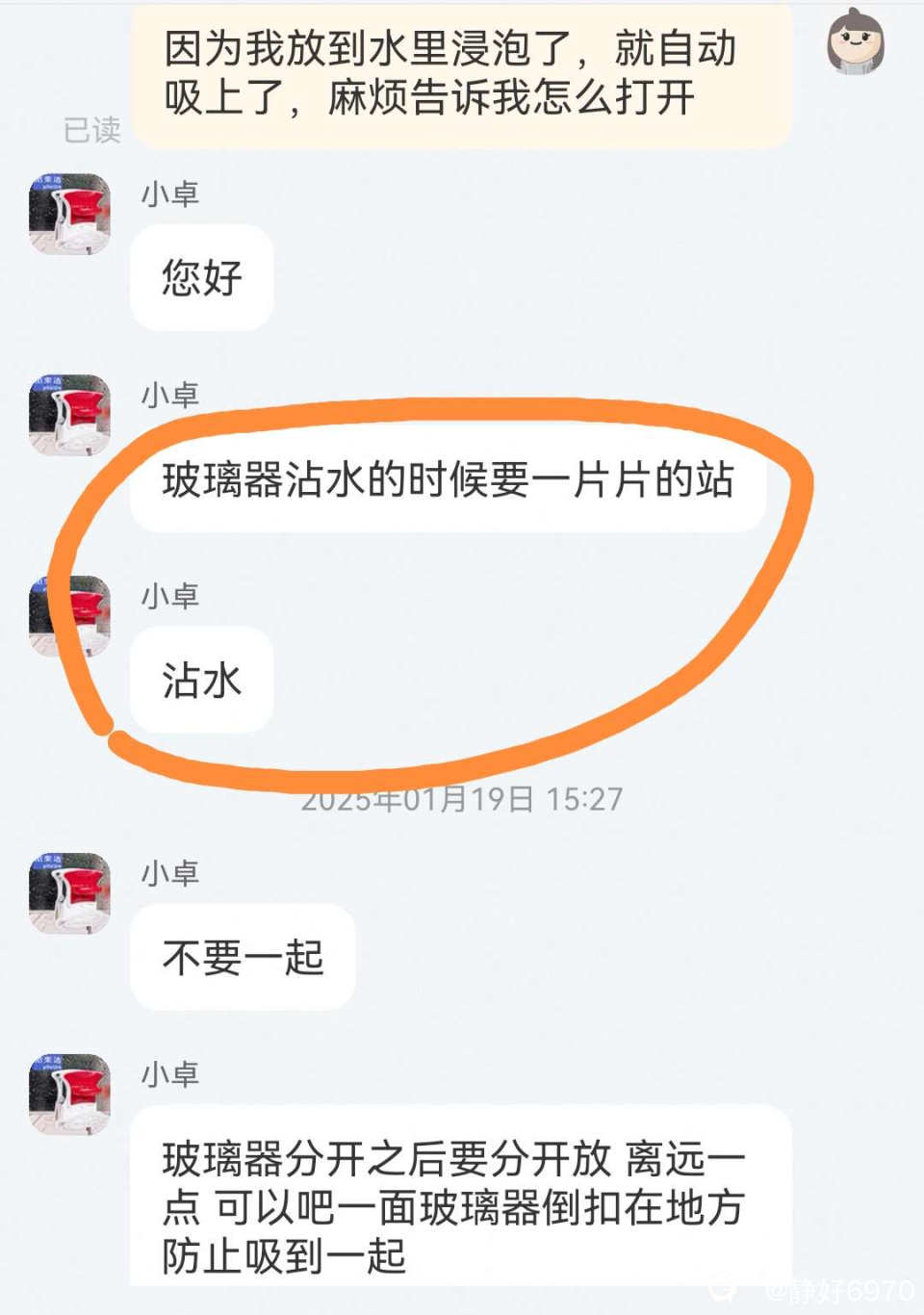View 小卓's profile from the 玻璃器分开之后 message
This screenshot has height=1315, width=924.
69,1094
